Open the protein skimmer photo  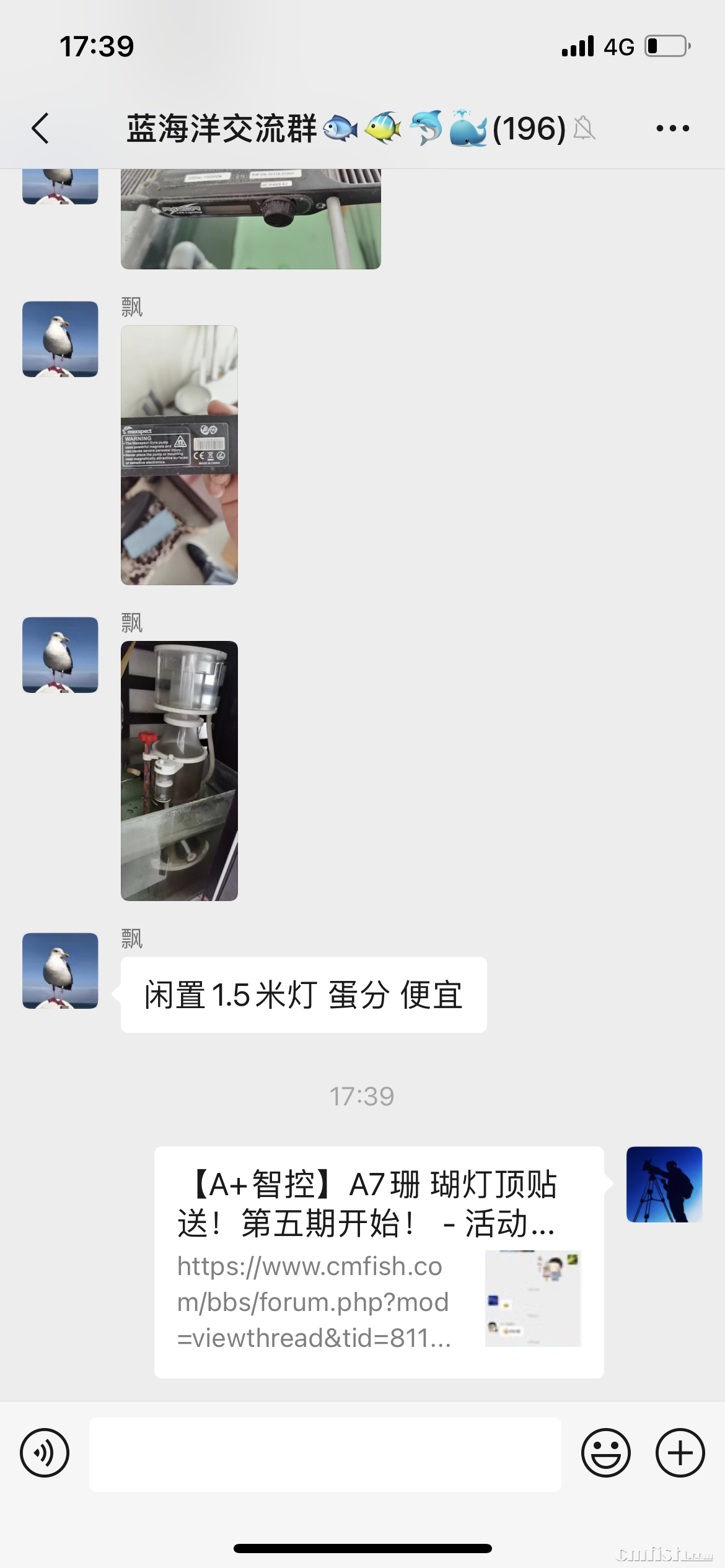[179, 770]
